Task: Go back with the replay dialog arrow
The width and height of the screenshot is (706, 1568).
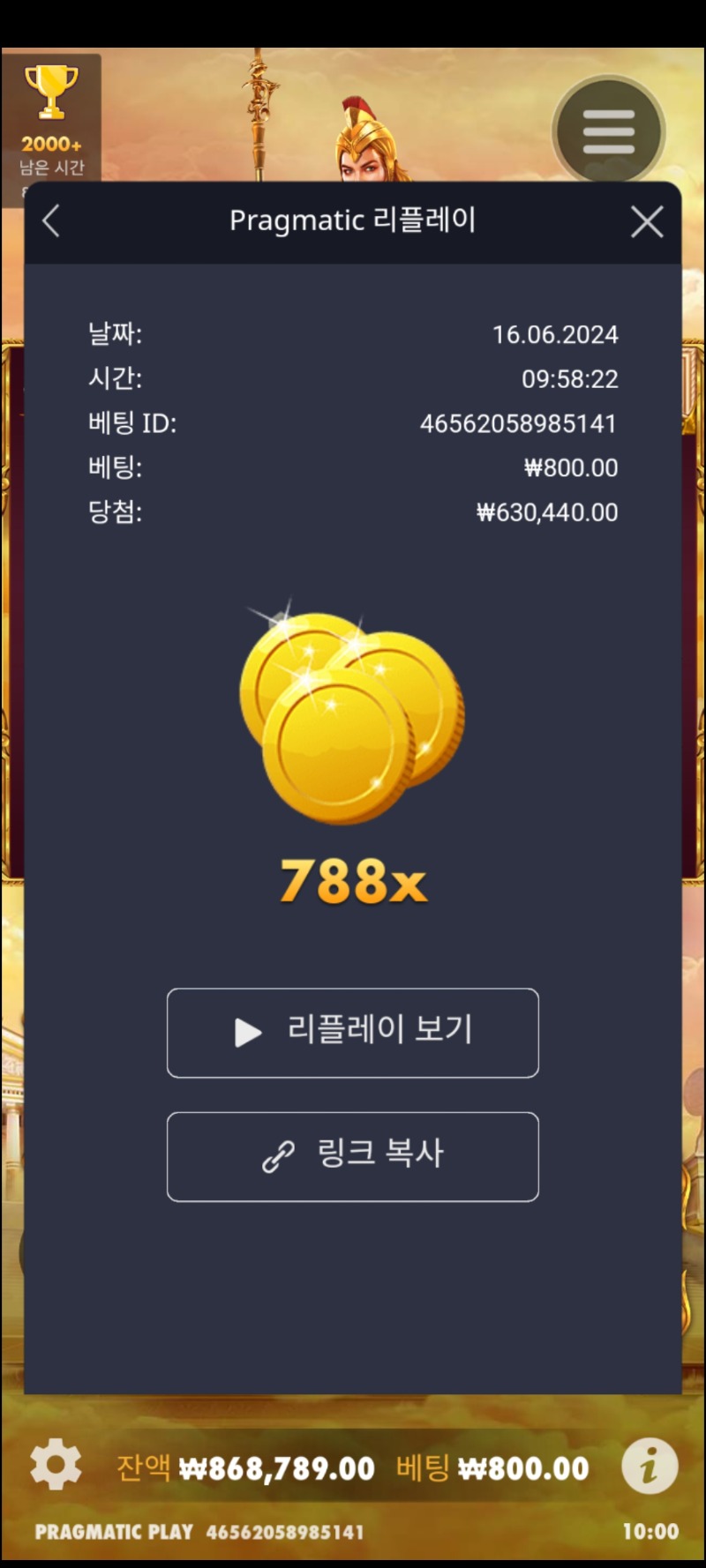Action: pos(51,220)
